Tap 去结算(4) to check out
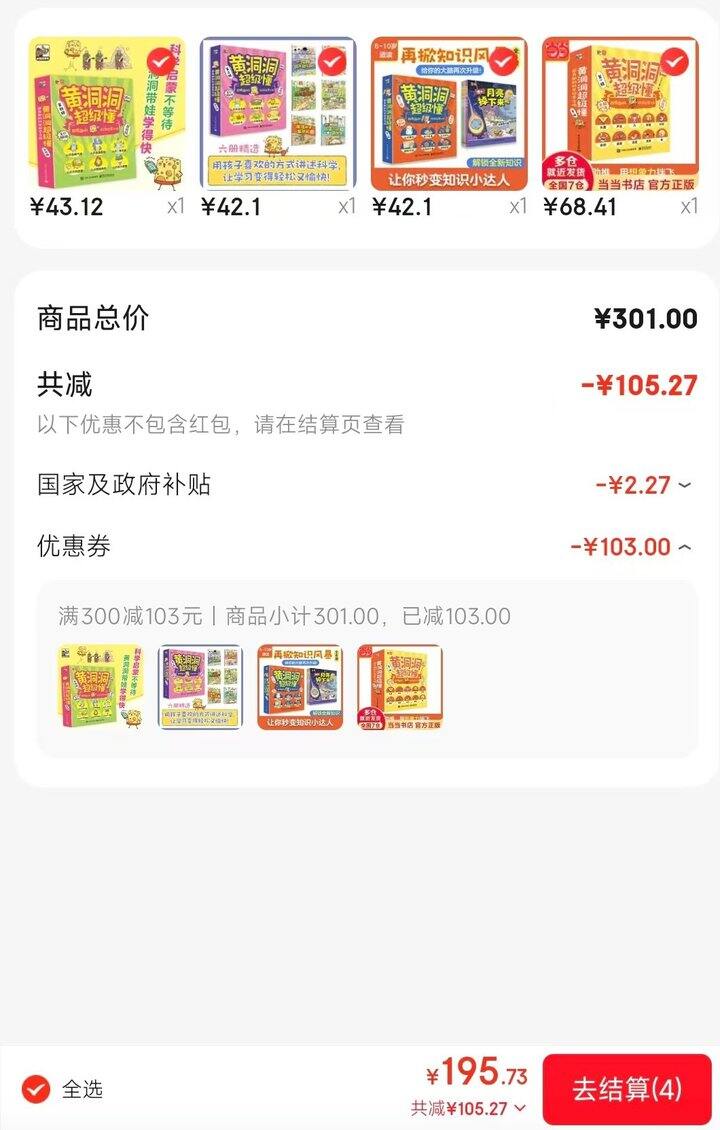Image resolution: width=720 pixels, height=1130 pixels. [x=627, y=1089]
